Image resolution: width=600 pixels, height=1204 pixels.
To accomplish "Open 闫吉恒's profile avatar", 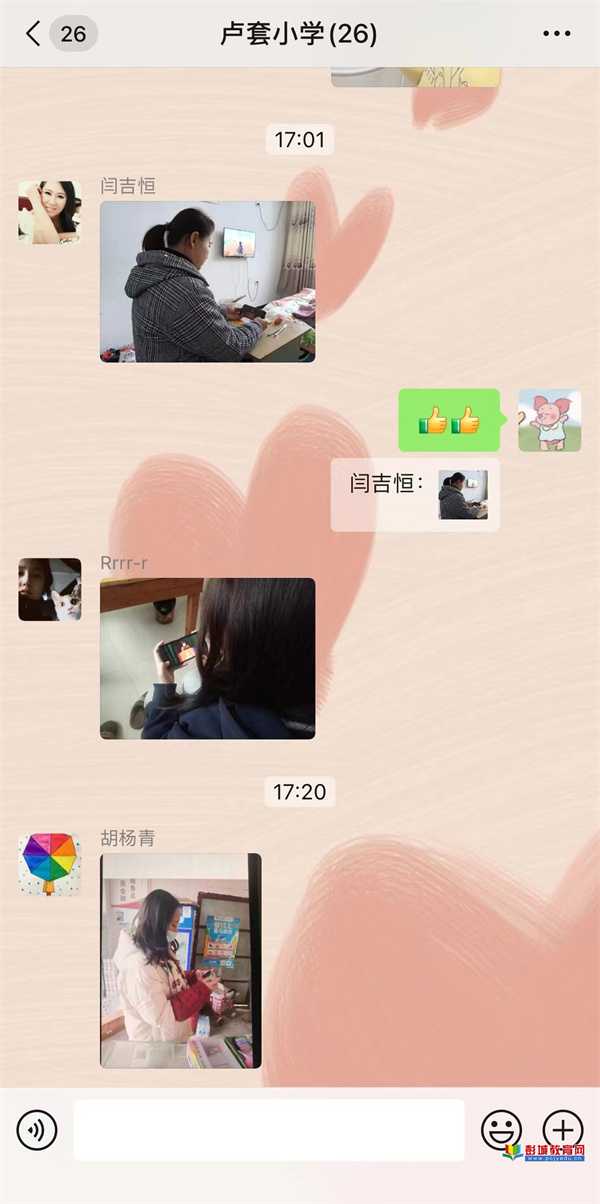I will tap(49, 212).
